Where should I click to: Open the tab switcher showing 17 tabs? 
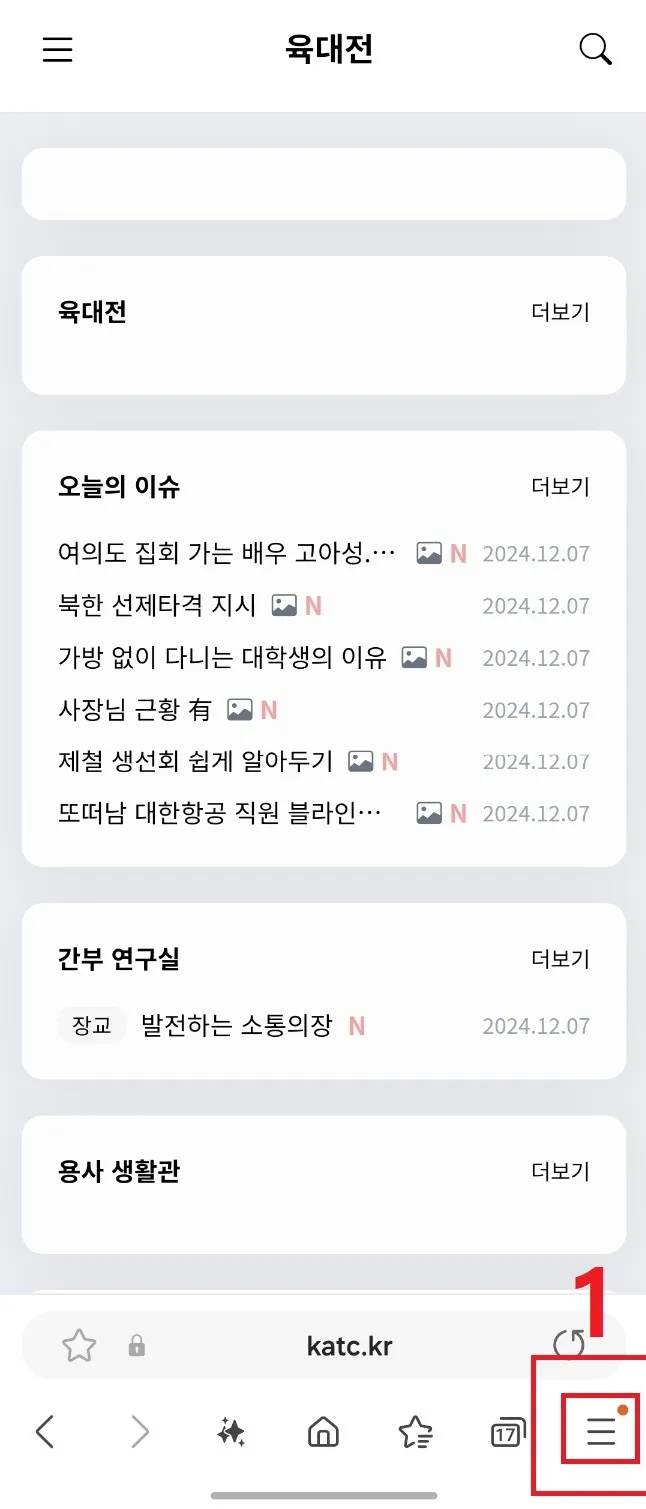tap(508, 1434)
